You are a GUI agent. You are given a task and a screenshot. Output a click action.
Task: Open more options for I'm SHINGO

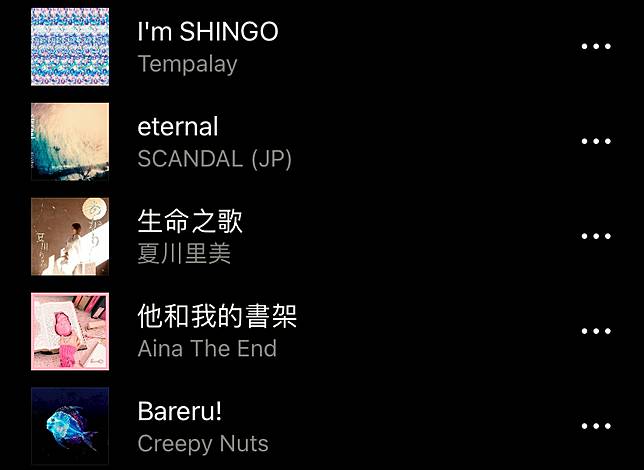point(596,47)
